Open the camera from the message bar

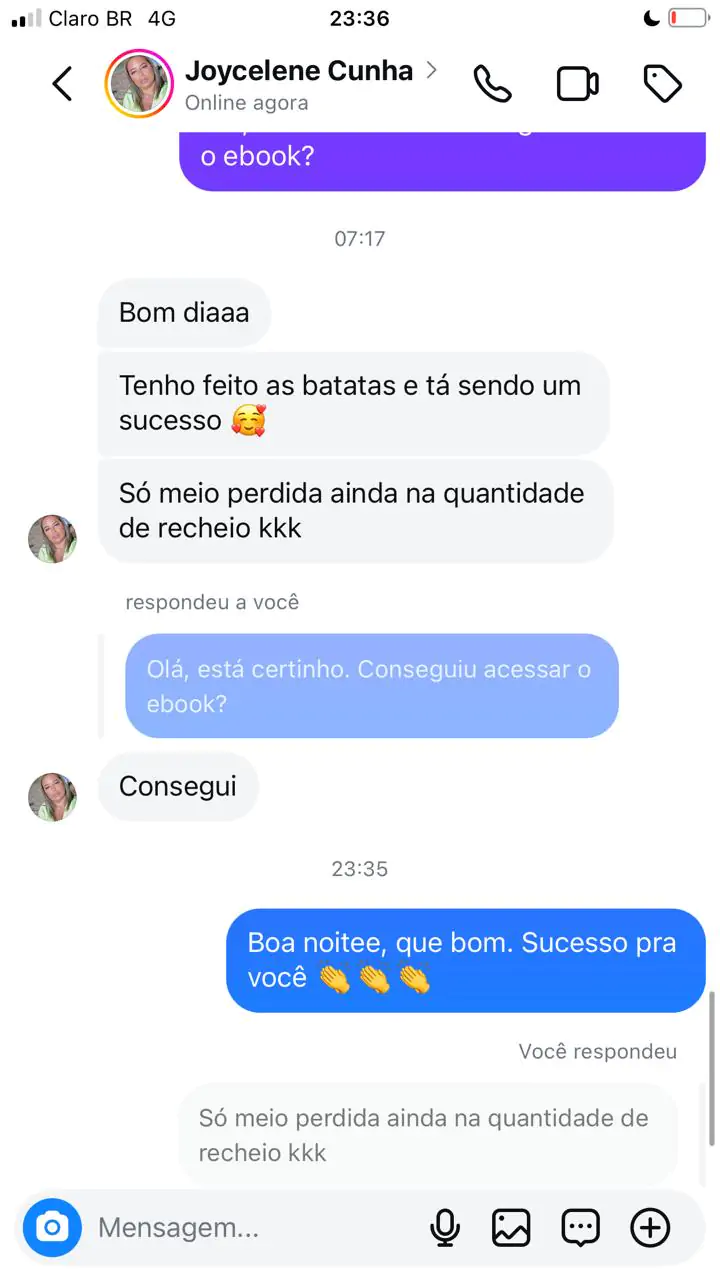[52, 1227]
